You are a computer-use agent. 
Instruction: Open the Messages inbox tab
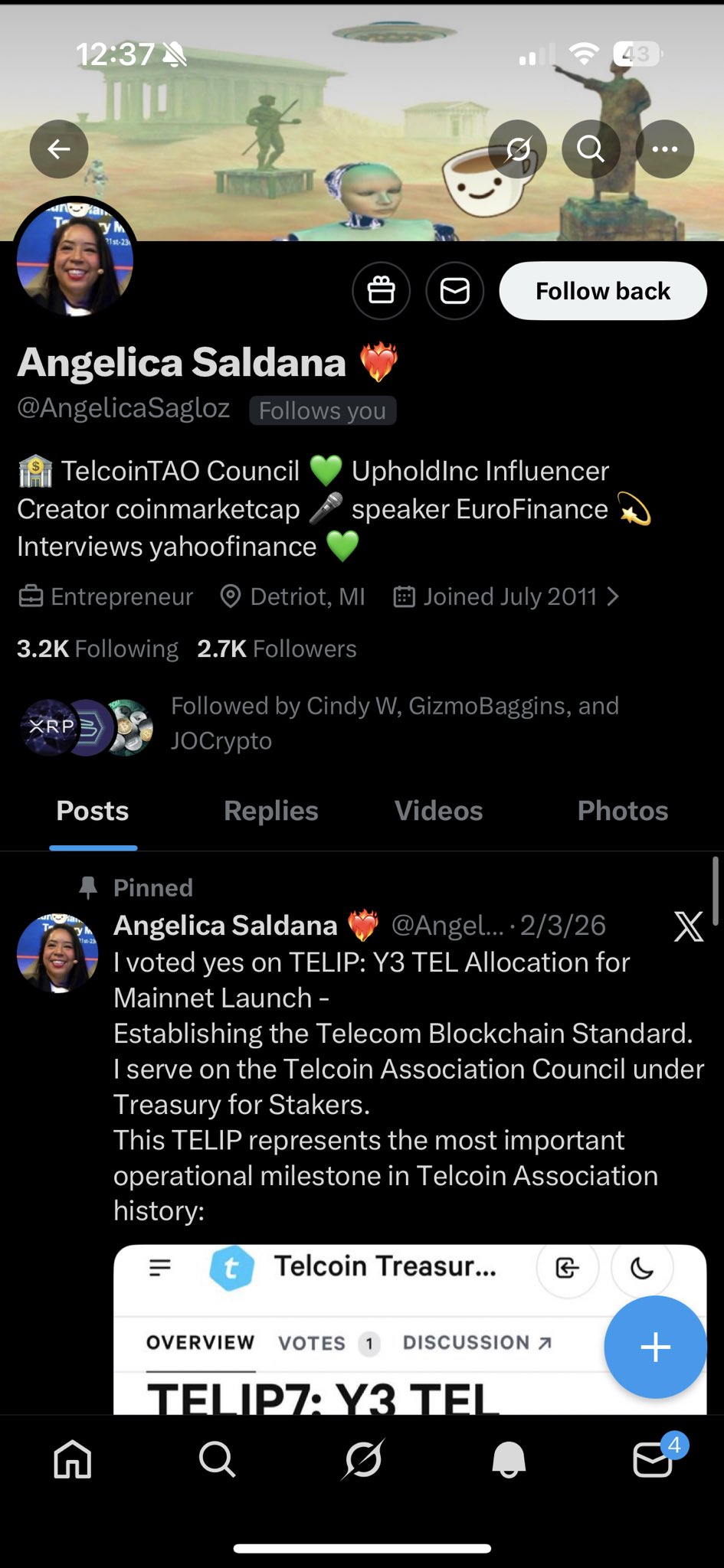coord(654,1459)
